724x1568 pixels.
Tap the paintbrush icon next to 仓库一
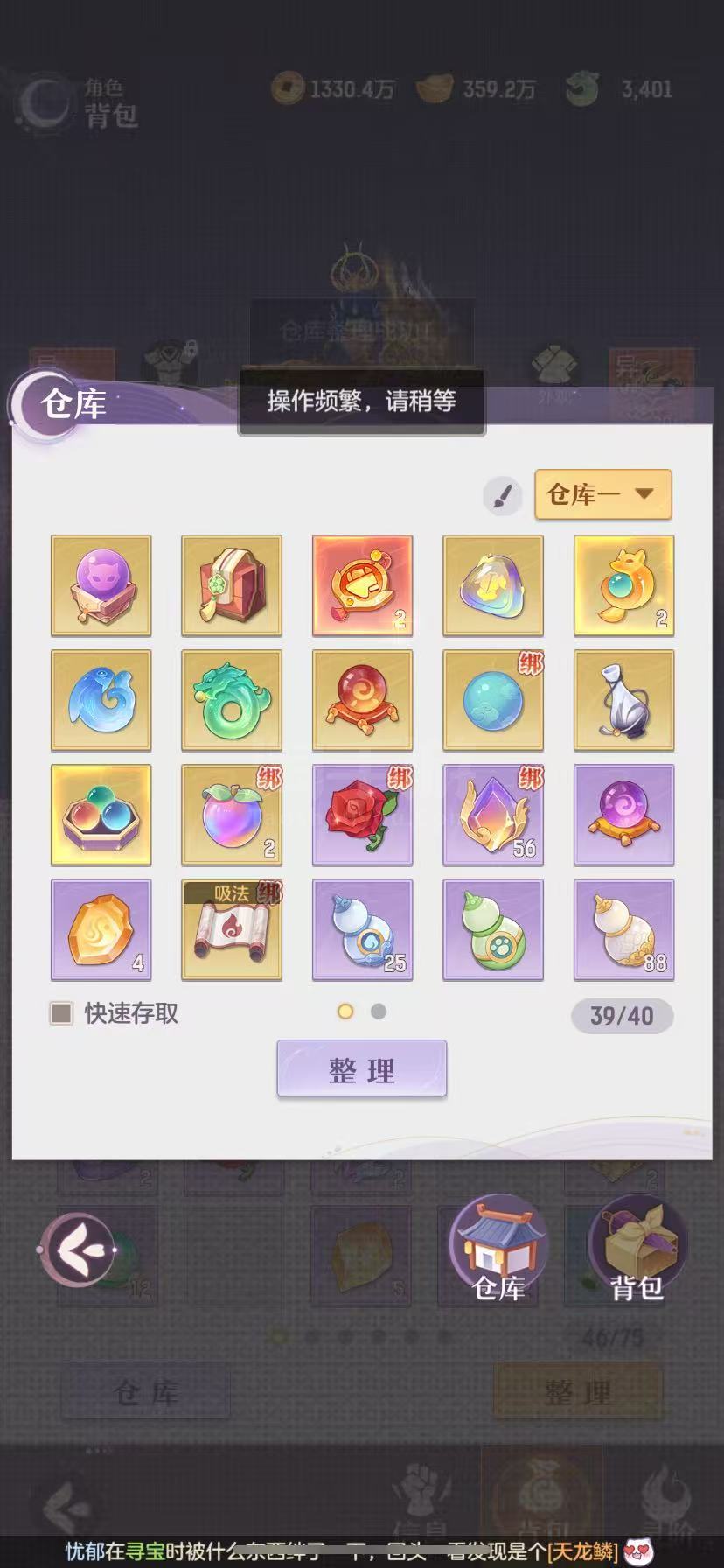[x=502, y=496]
